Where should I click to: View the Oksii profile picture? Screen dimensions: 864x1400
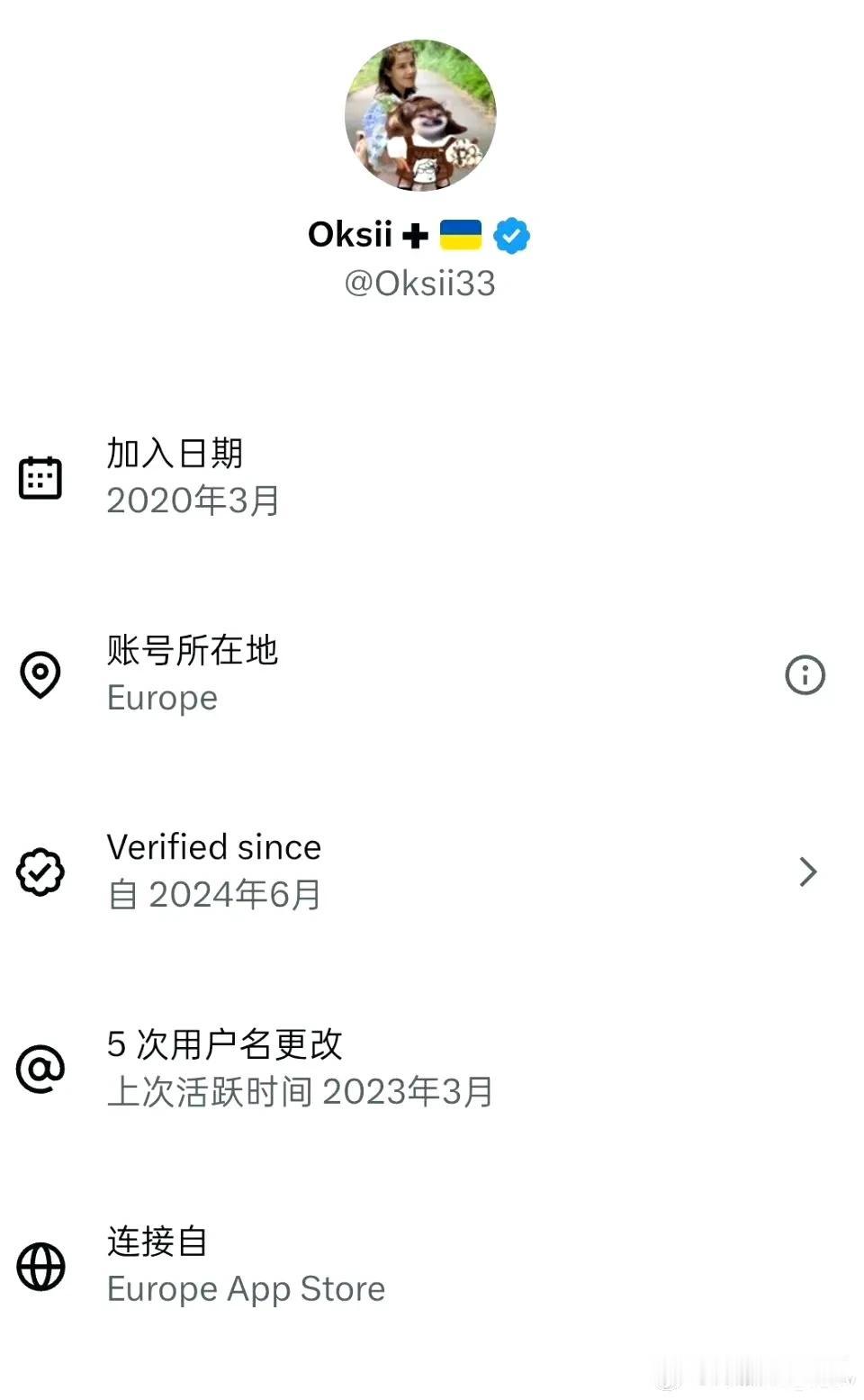point(420,115)
